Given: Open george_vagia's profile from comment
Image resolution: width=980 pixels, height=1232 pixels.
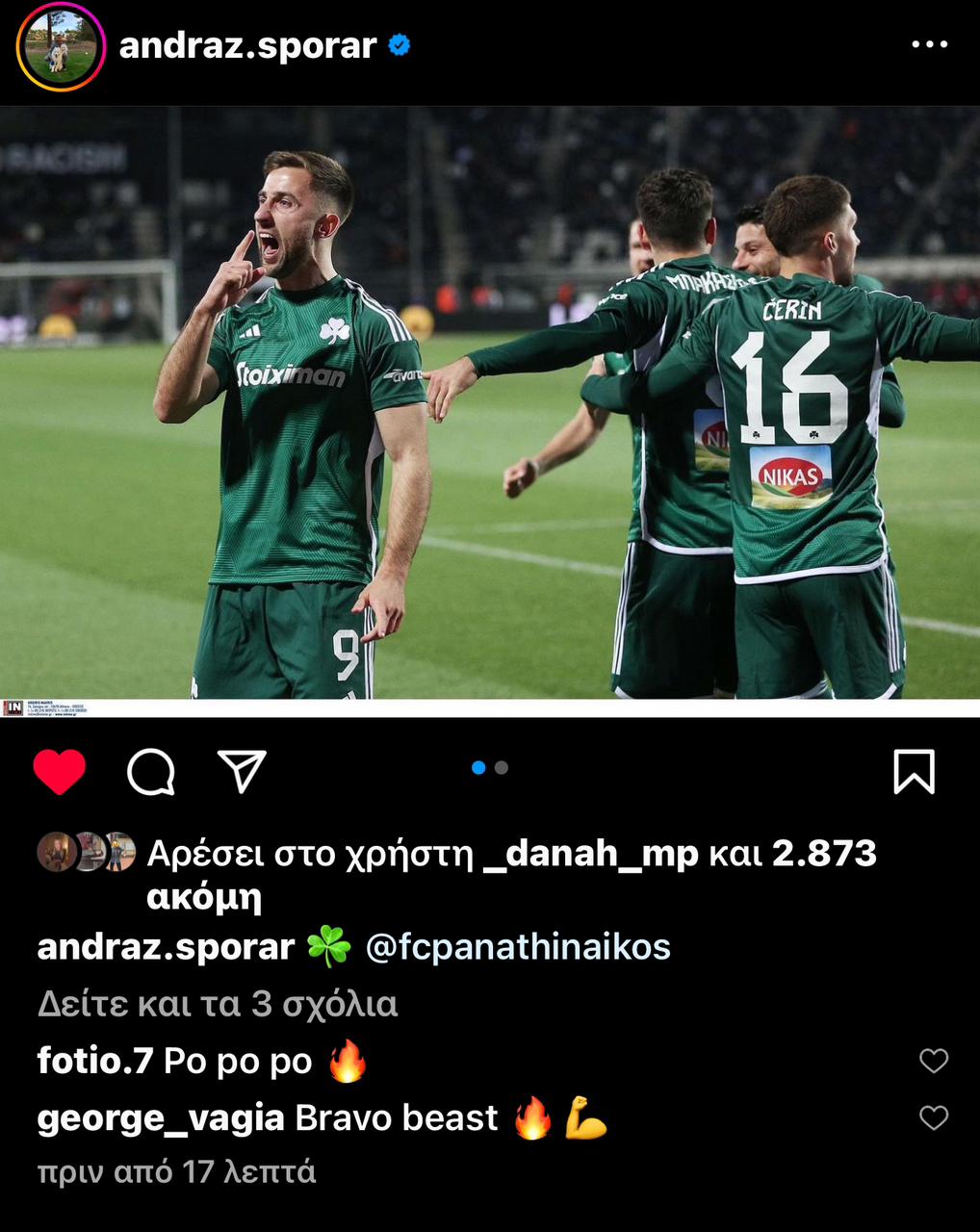Looking at the screenshot, I should [161, 1118].
